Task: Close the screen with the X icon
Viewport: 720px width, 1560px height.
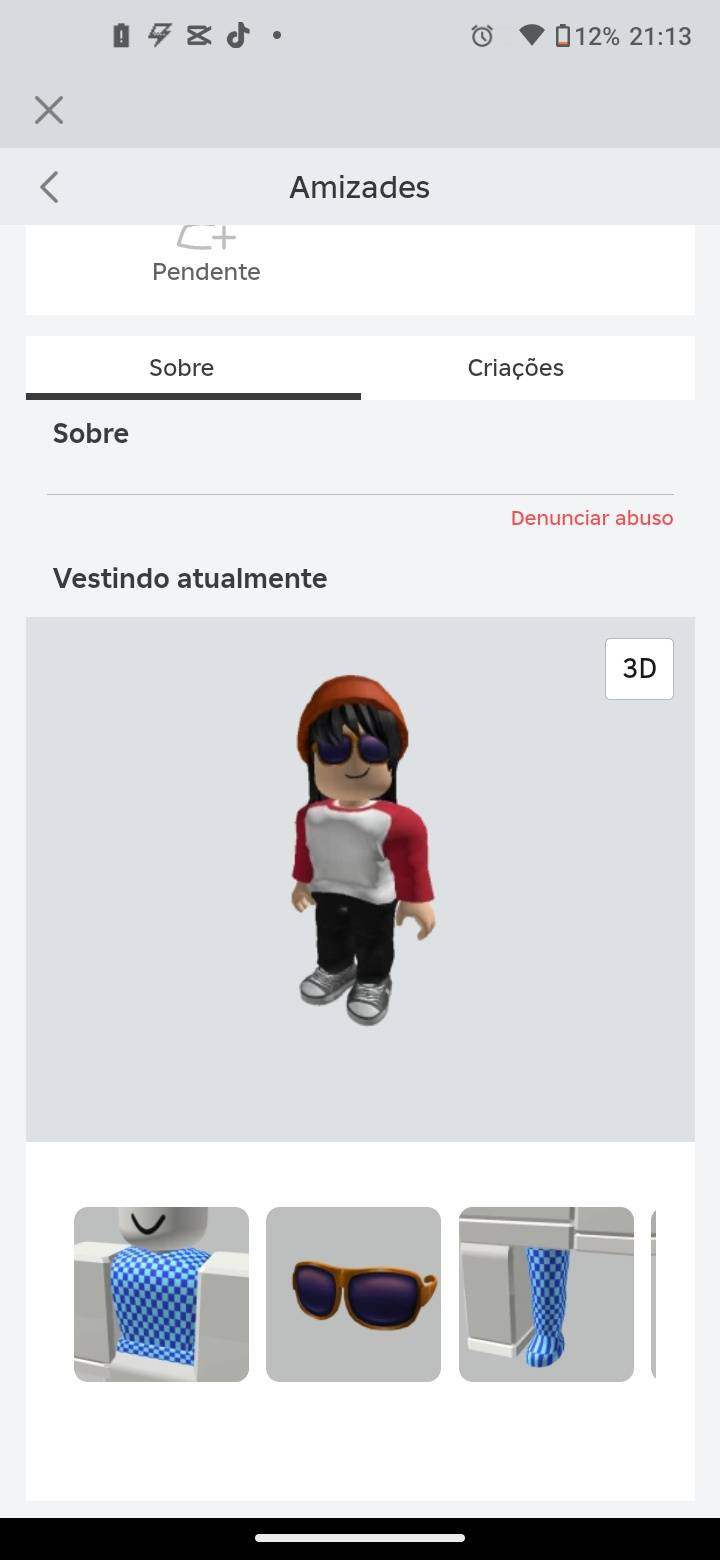Action: click(48, 110)
